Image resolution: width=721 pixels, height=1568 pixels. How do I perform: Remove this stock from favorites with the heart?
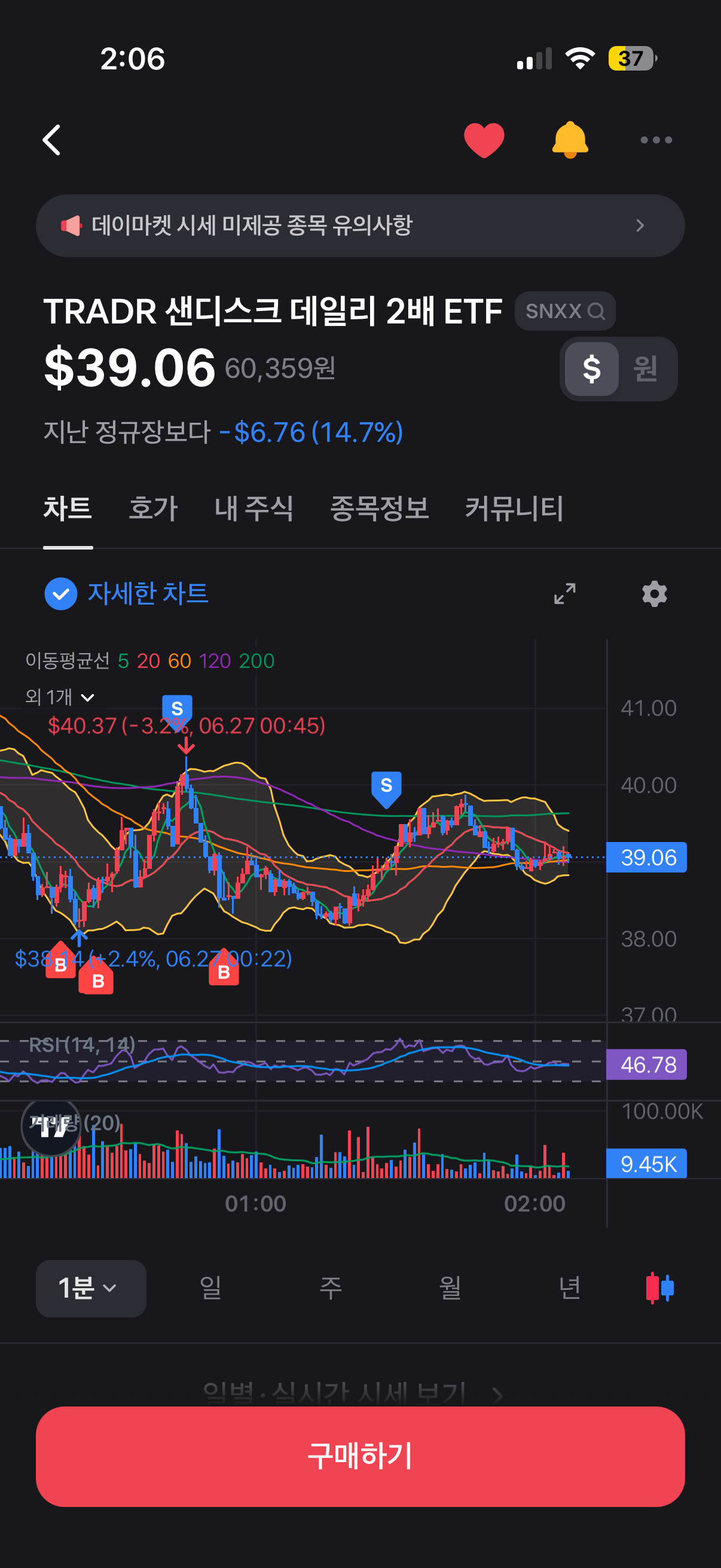pyautogui.click(x=484, y=140)
